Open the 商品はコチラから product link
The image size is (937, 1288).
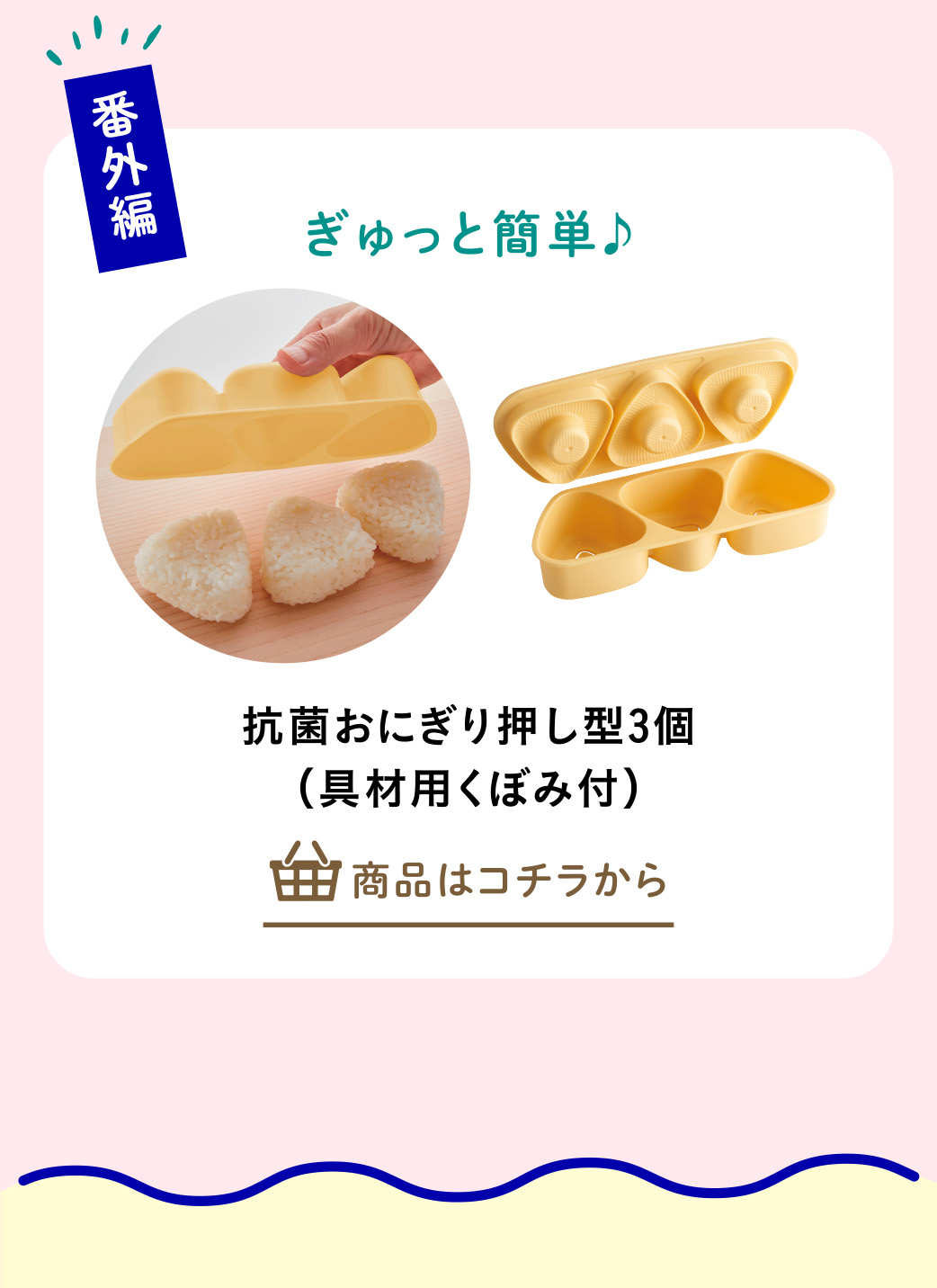[468, 880]
